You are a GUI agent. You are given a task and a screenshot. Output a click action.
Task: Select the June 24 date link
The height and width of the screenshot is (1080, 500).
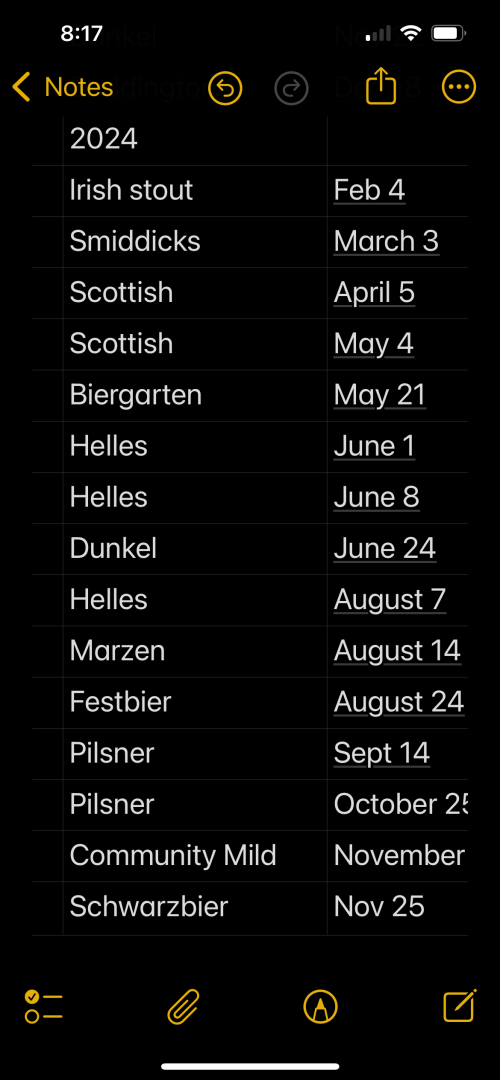tap(385, 549)
